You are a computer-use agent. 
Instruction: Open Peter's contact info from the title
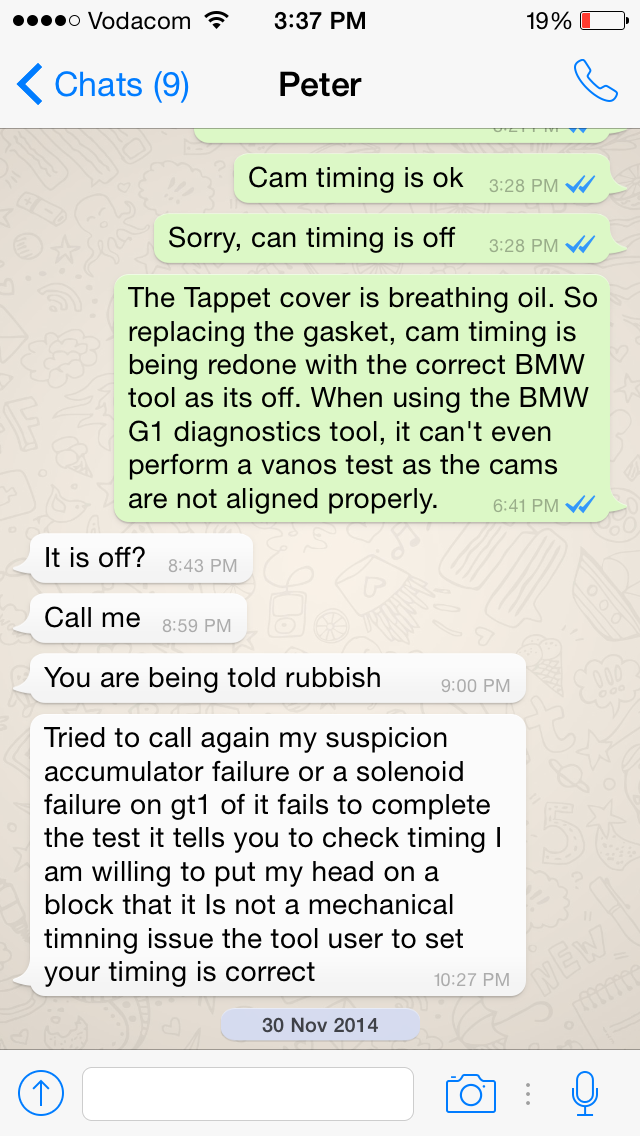[319, 85]
